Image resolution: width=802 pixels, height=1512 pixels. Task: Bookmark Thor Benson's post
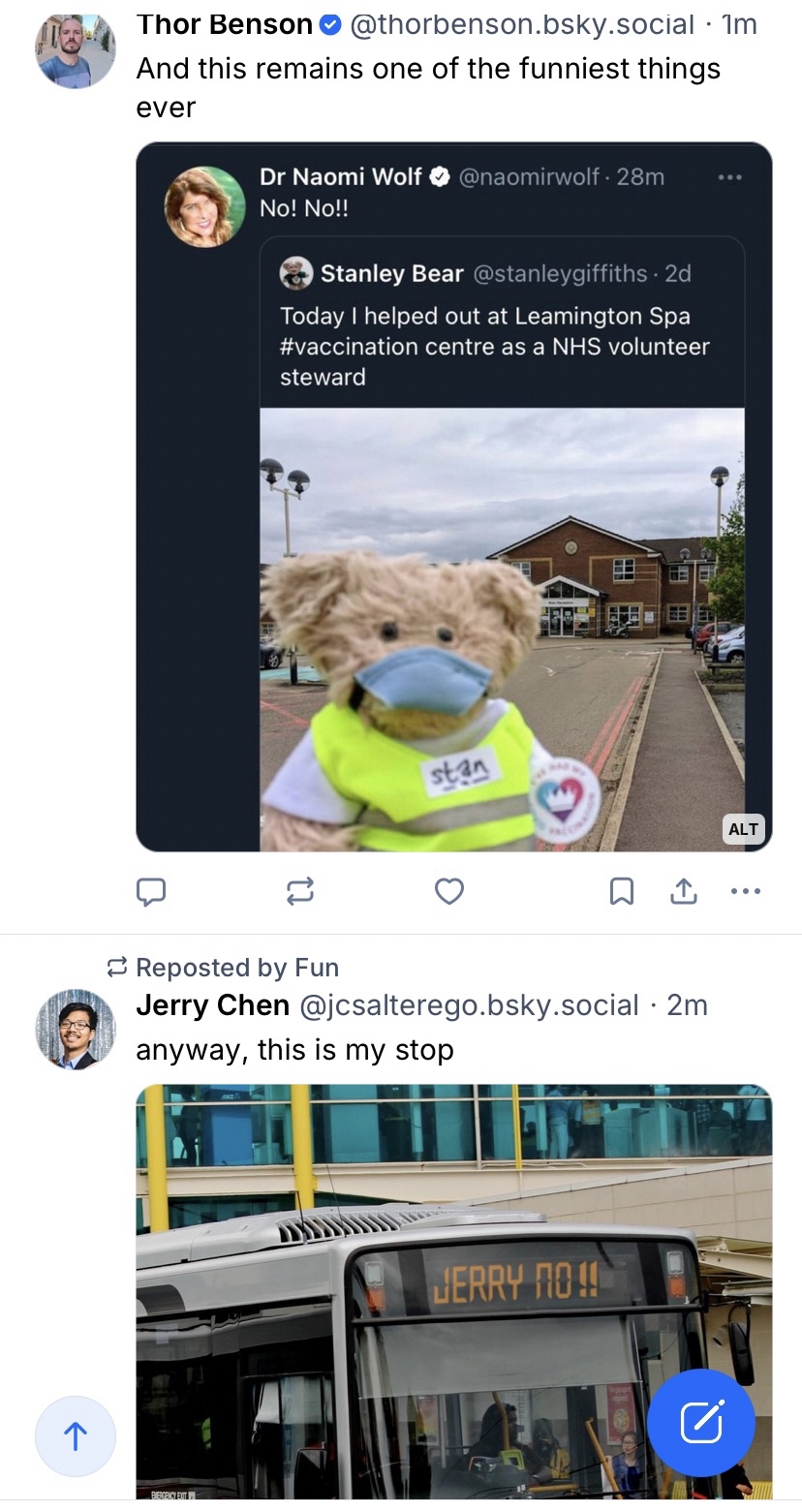point(622,891)
